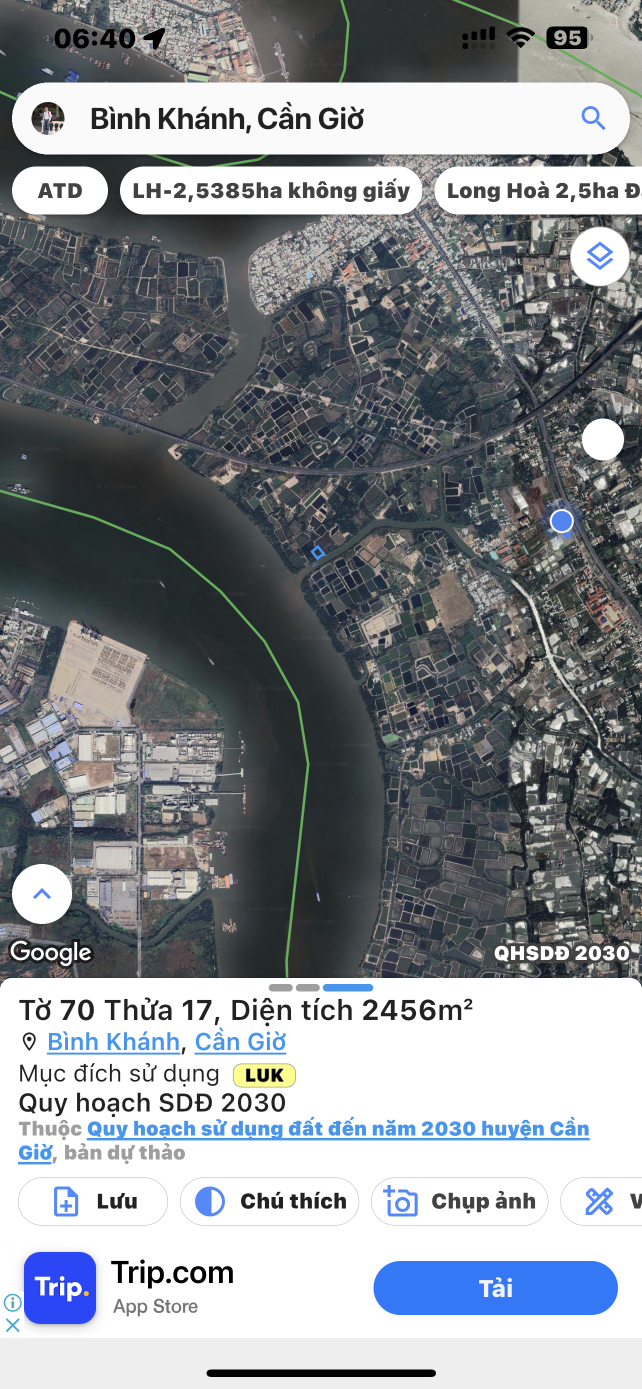The height and width of the screenshot is (1389, 642).
Task: Open the ad info icon
Action: 12,1302
